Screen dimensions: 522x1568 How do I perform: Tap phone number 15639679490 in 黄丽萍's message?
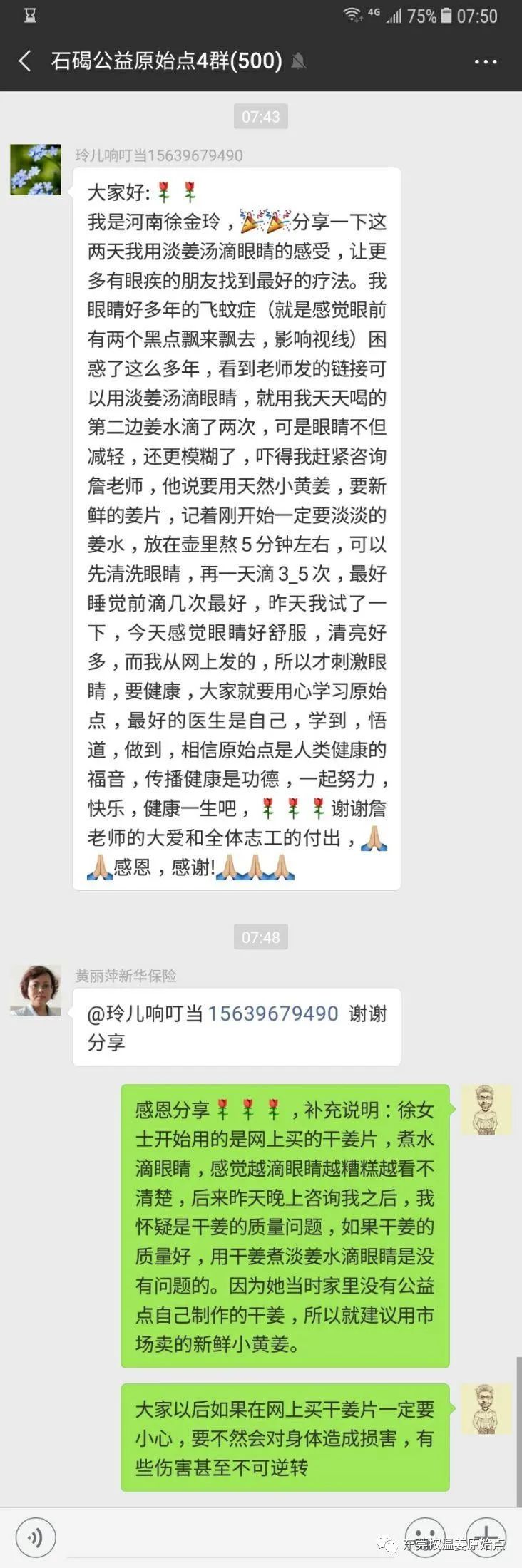coord(273,1013)
